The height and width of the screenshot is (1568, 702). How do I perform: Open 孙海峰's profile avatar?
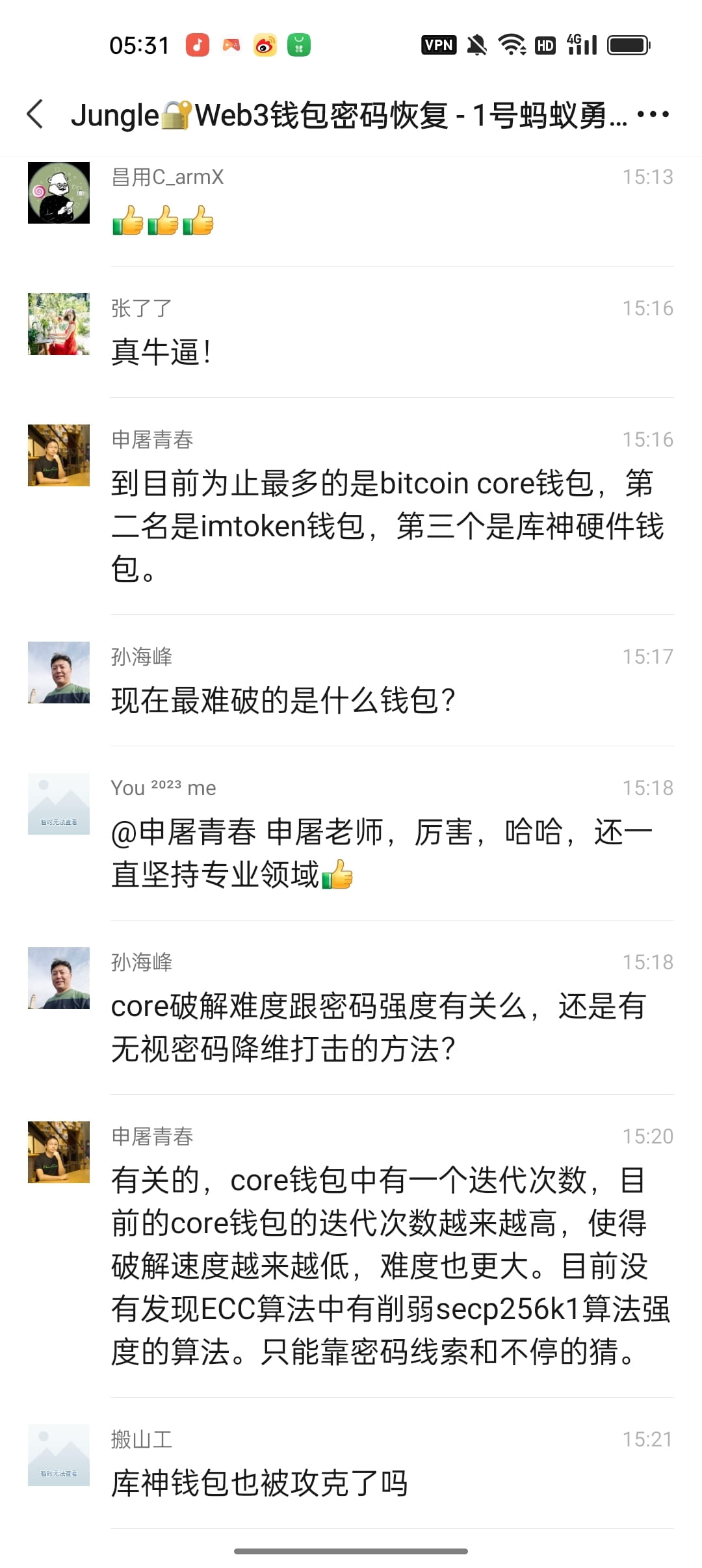[x=59, y=674]
